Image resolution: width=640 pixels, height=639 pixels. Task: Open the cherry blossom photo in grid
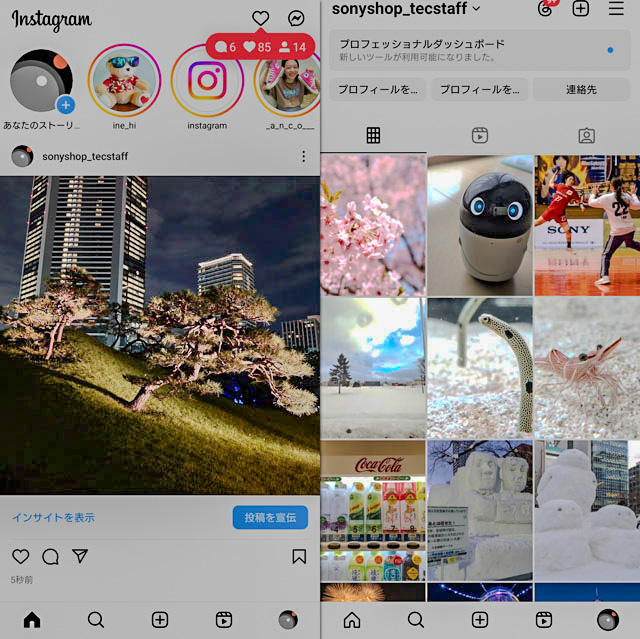click(373, 225)
